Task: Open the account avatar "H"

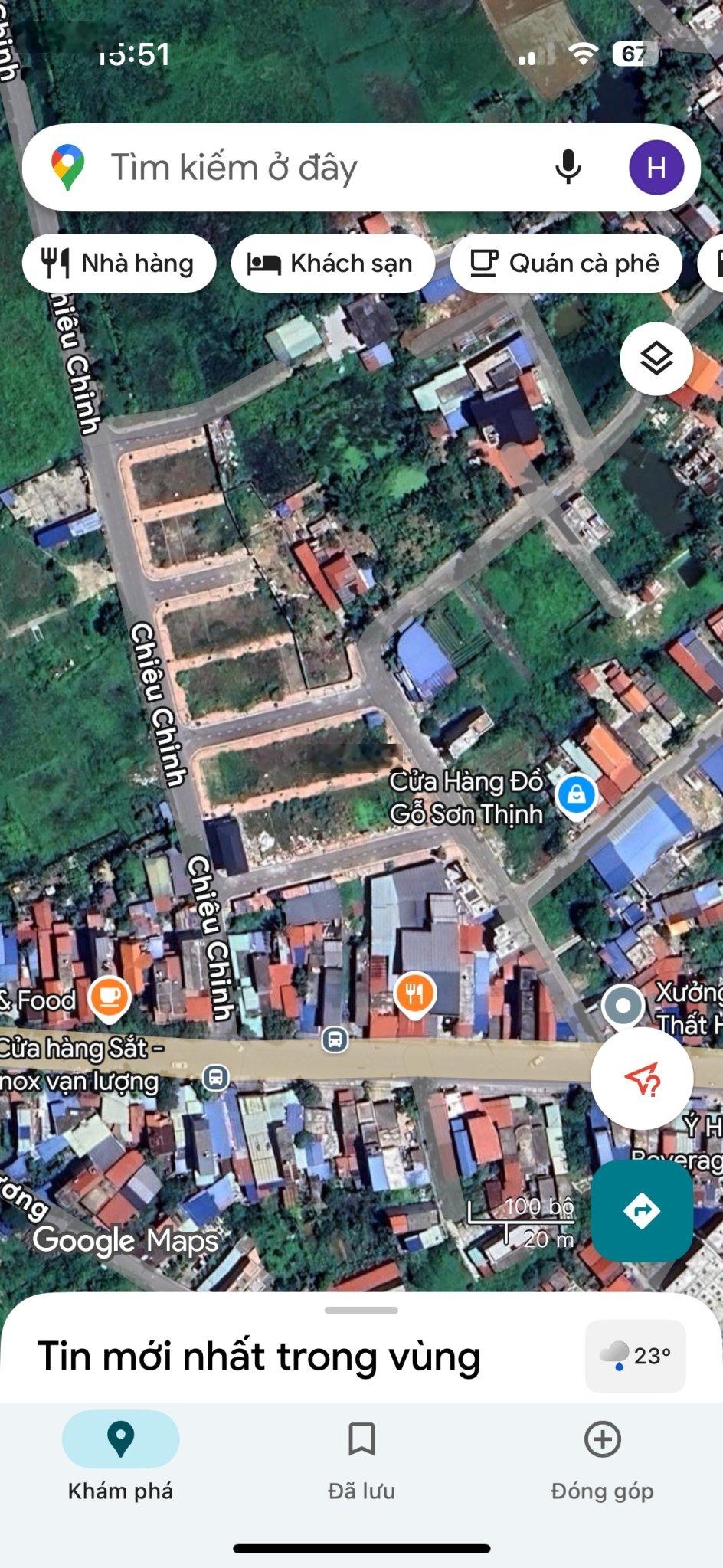Action: (656, 167)
